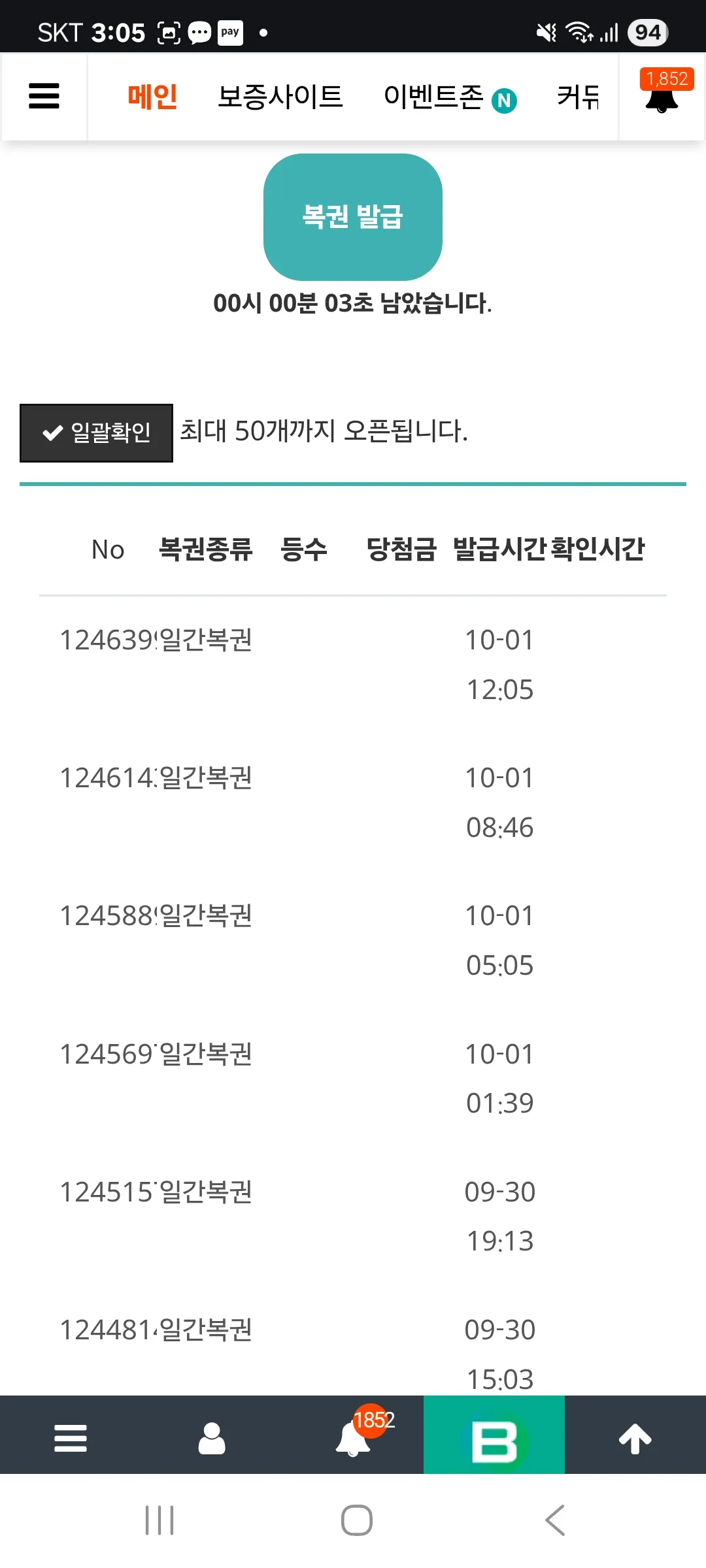Switch to the 메인 tab
This screenshot has height=1568, width=706.
[152, 97]
